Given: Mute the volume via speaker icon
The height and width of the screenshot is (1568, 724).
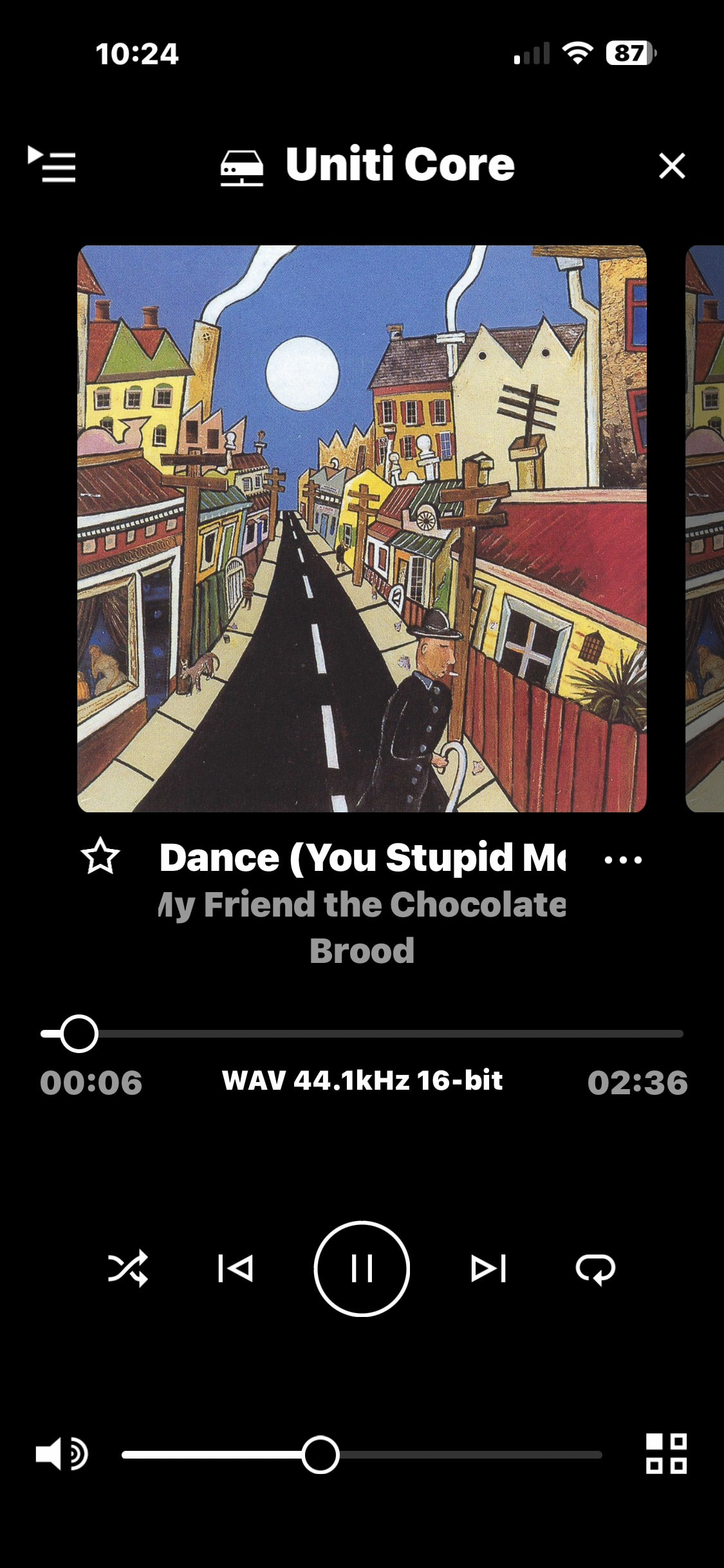Looking at the screenshot, I should click(61, 1453).
